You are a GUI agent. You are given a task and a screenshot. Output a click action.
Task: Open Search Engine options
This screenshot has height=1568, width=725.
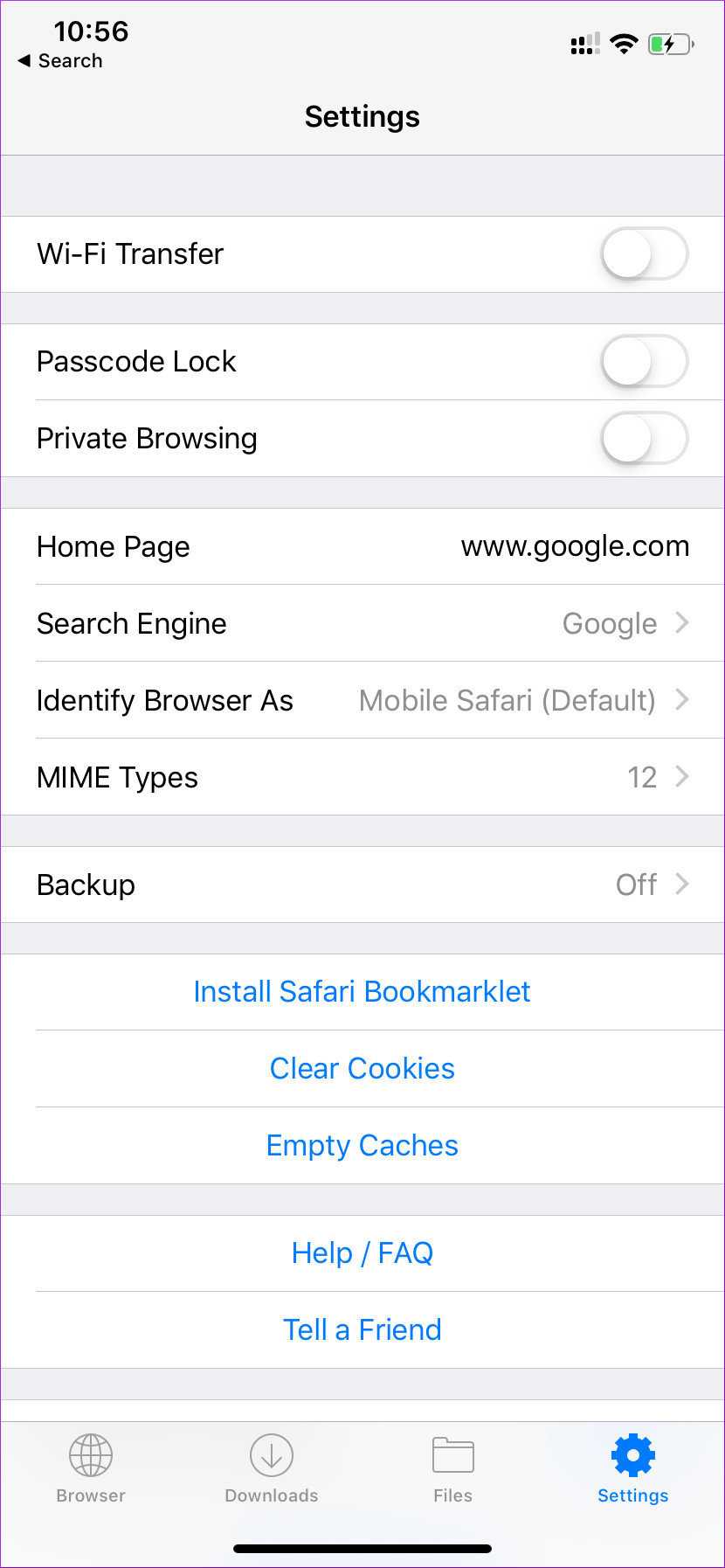(362, 624)
